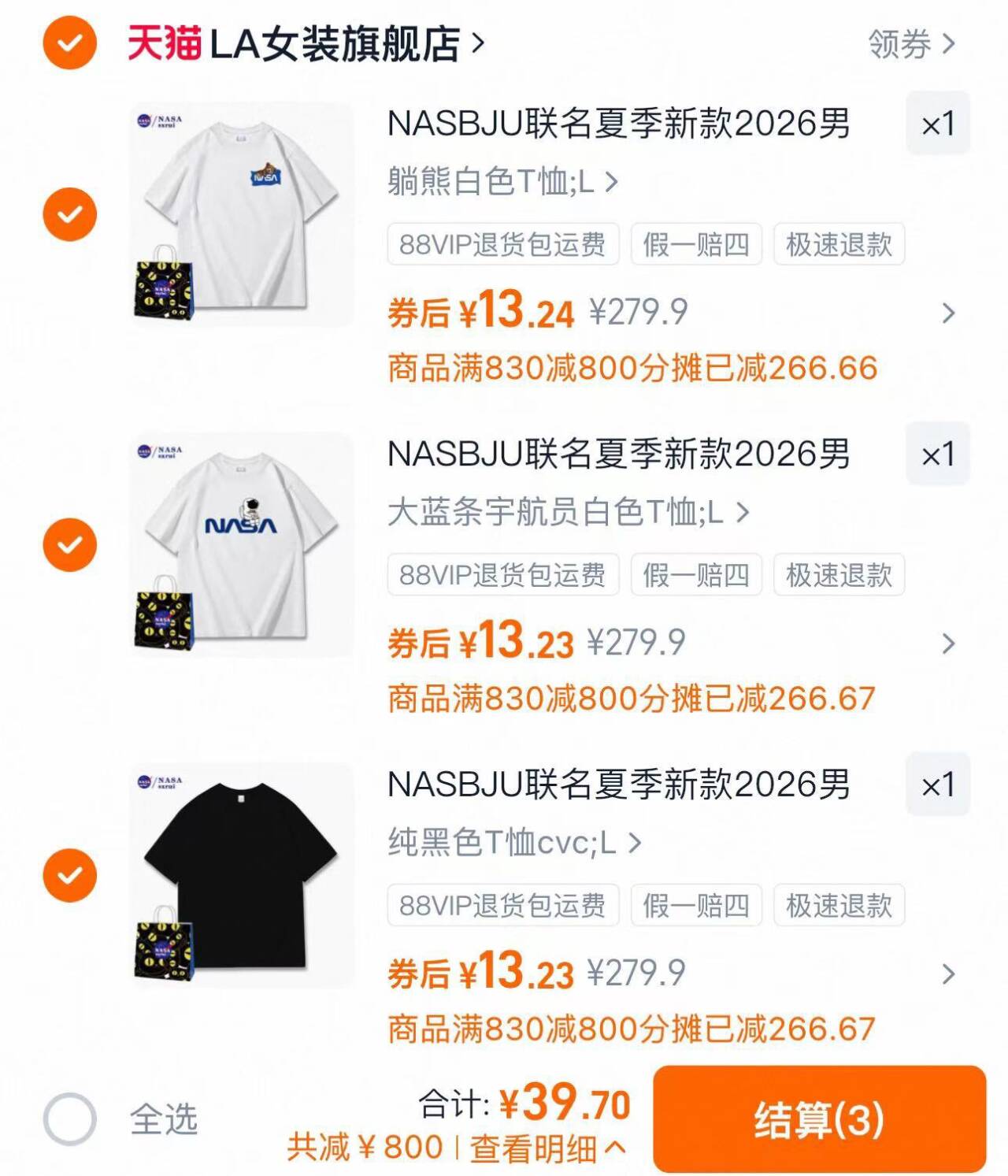Tap 领券 to get store coupons

pos(910,44)
